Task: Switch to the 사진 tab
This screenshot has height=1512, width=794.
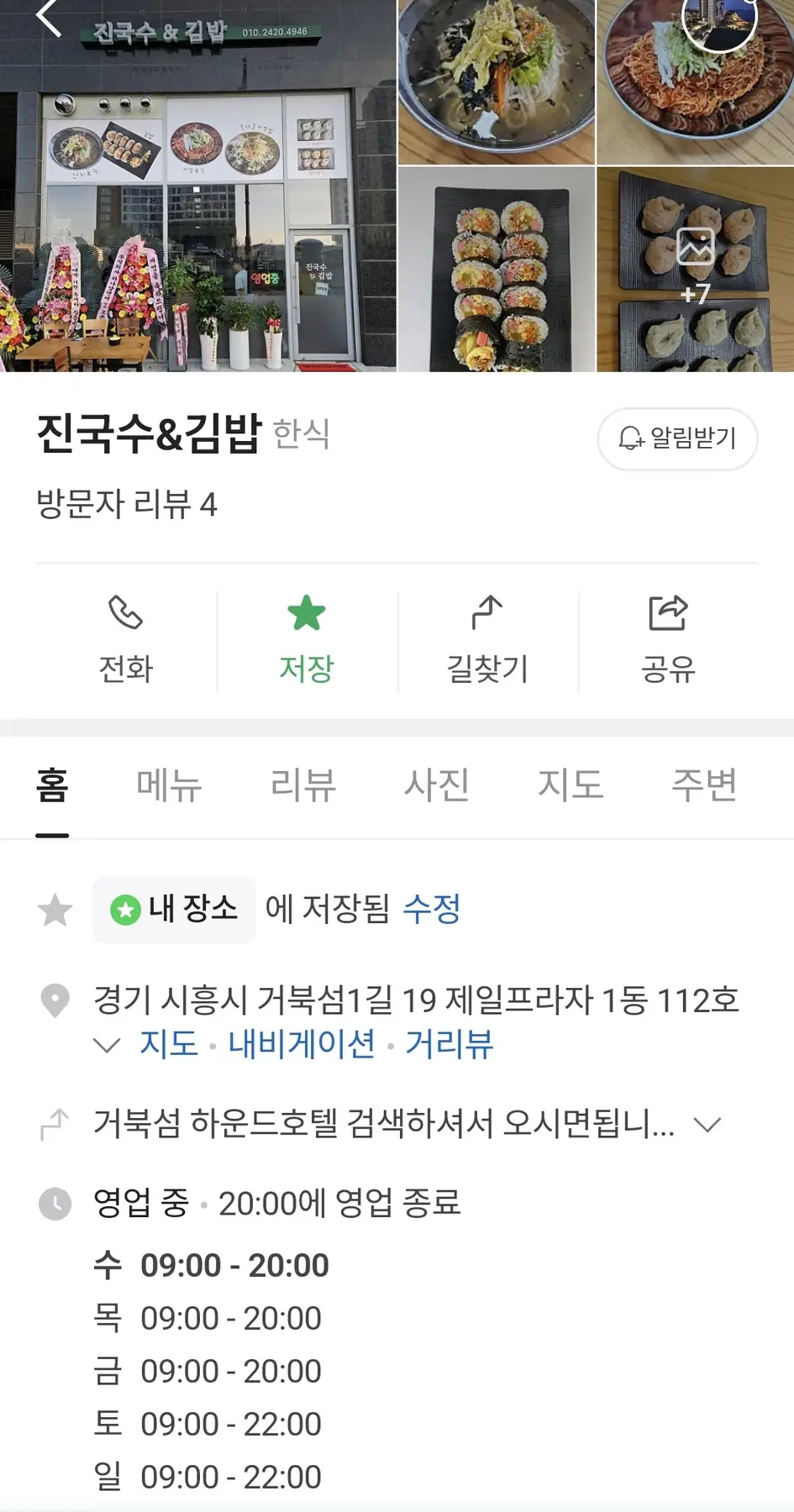Action: click(x=437, y=785)
